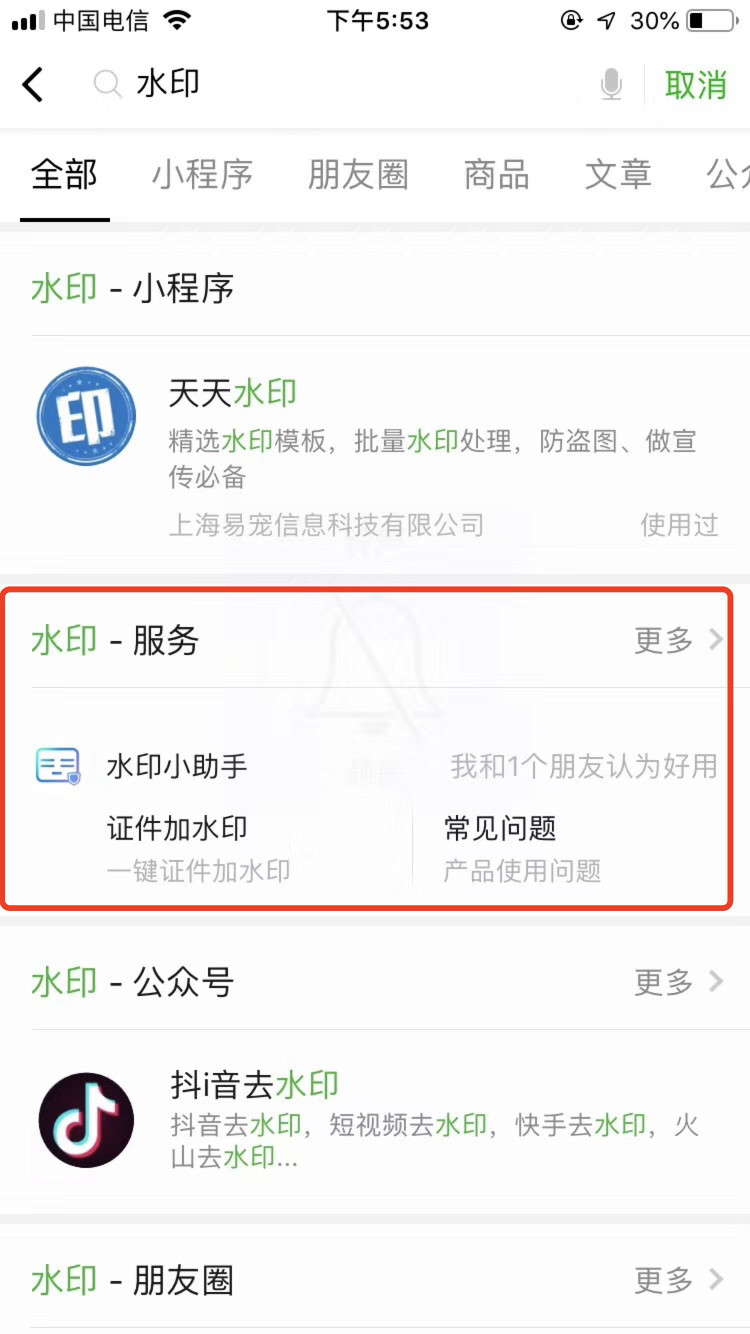Open the 文章 tab
Screen dimensions: 750x1334
pyautogui.click(x=618, y=175)
